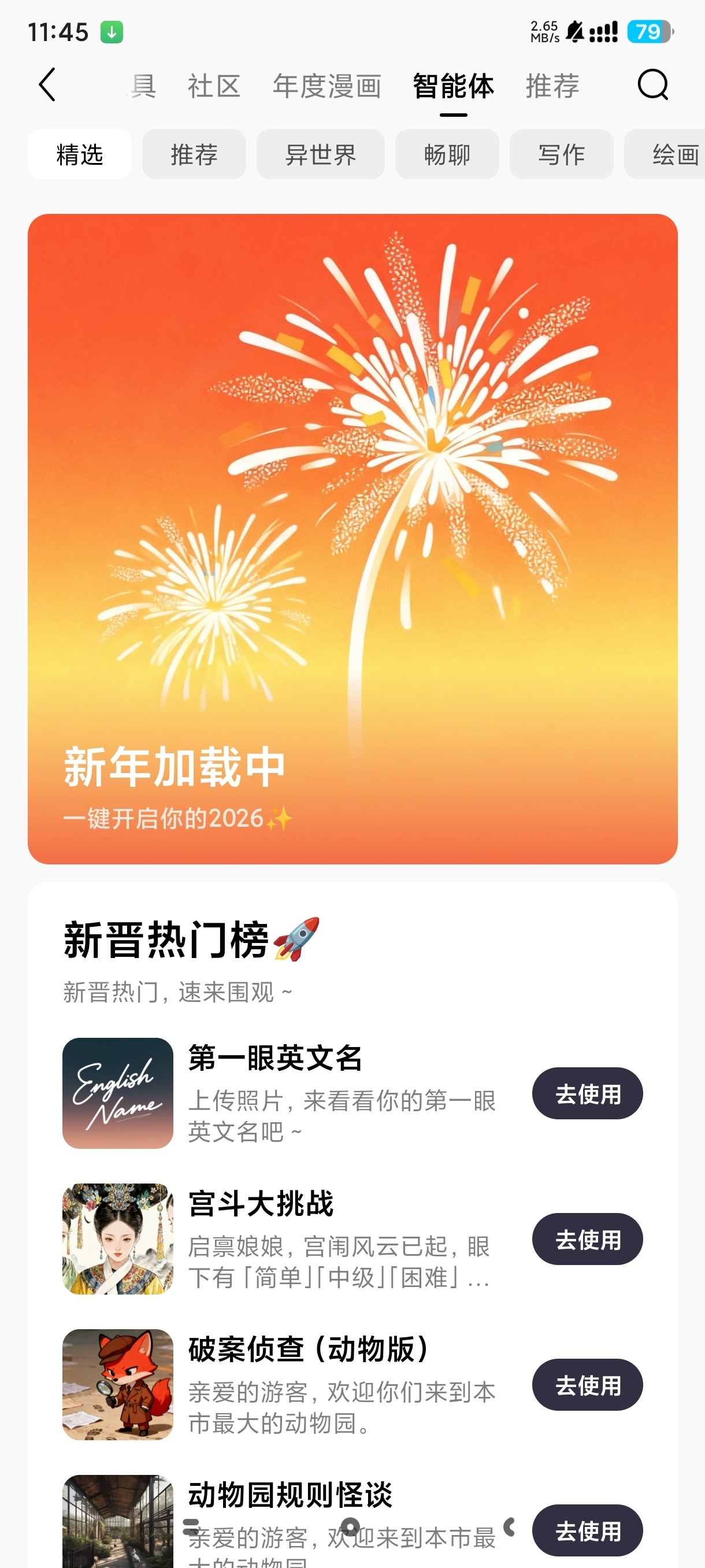Select the 精选 filter chip
Viewport: 705px width, 1568px height.
coord(80,154)
